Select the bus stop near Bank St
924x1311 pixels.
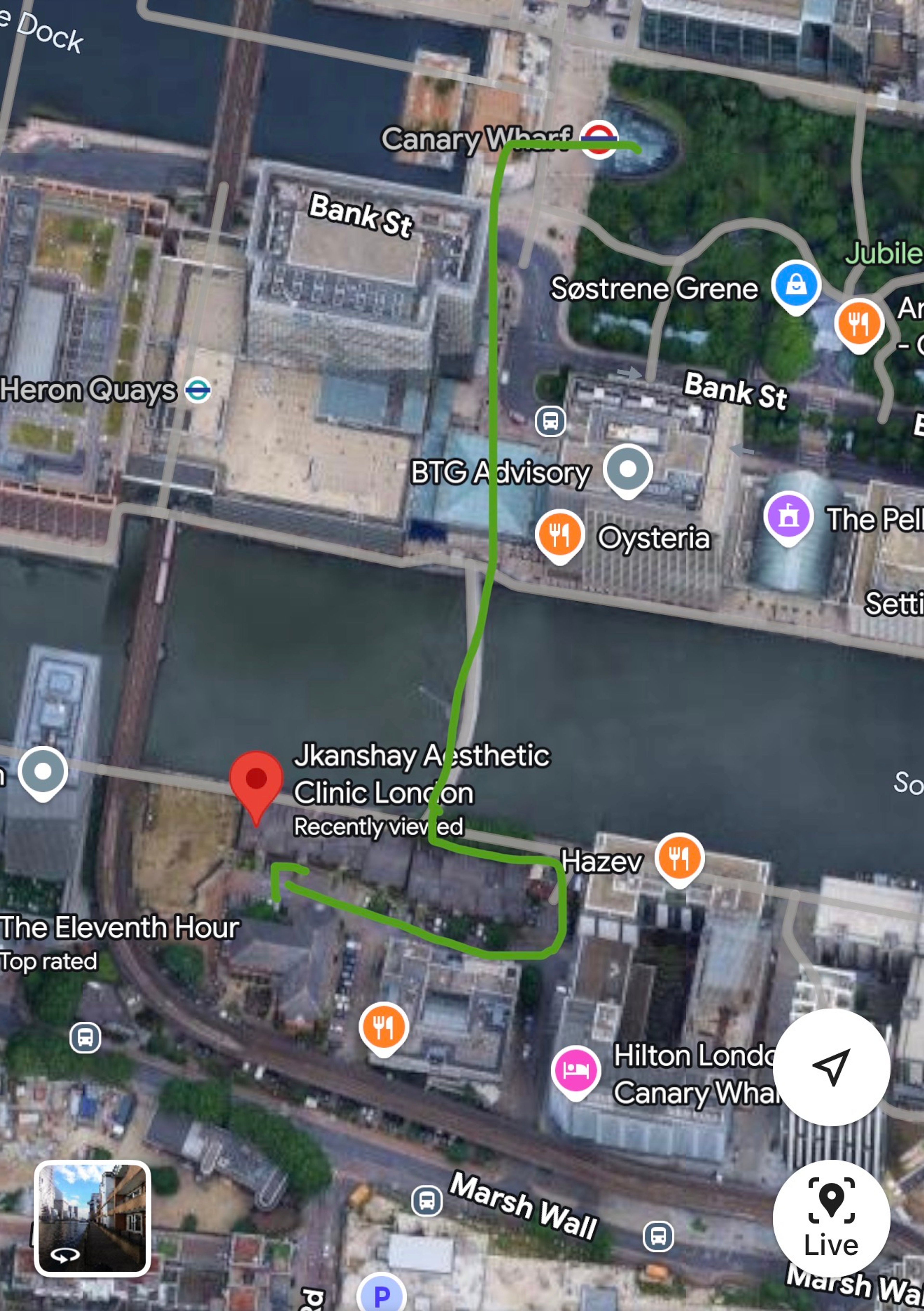(x=550, y=421)
